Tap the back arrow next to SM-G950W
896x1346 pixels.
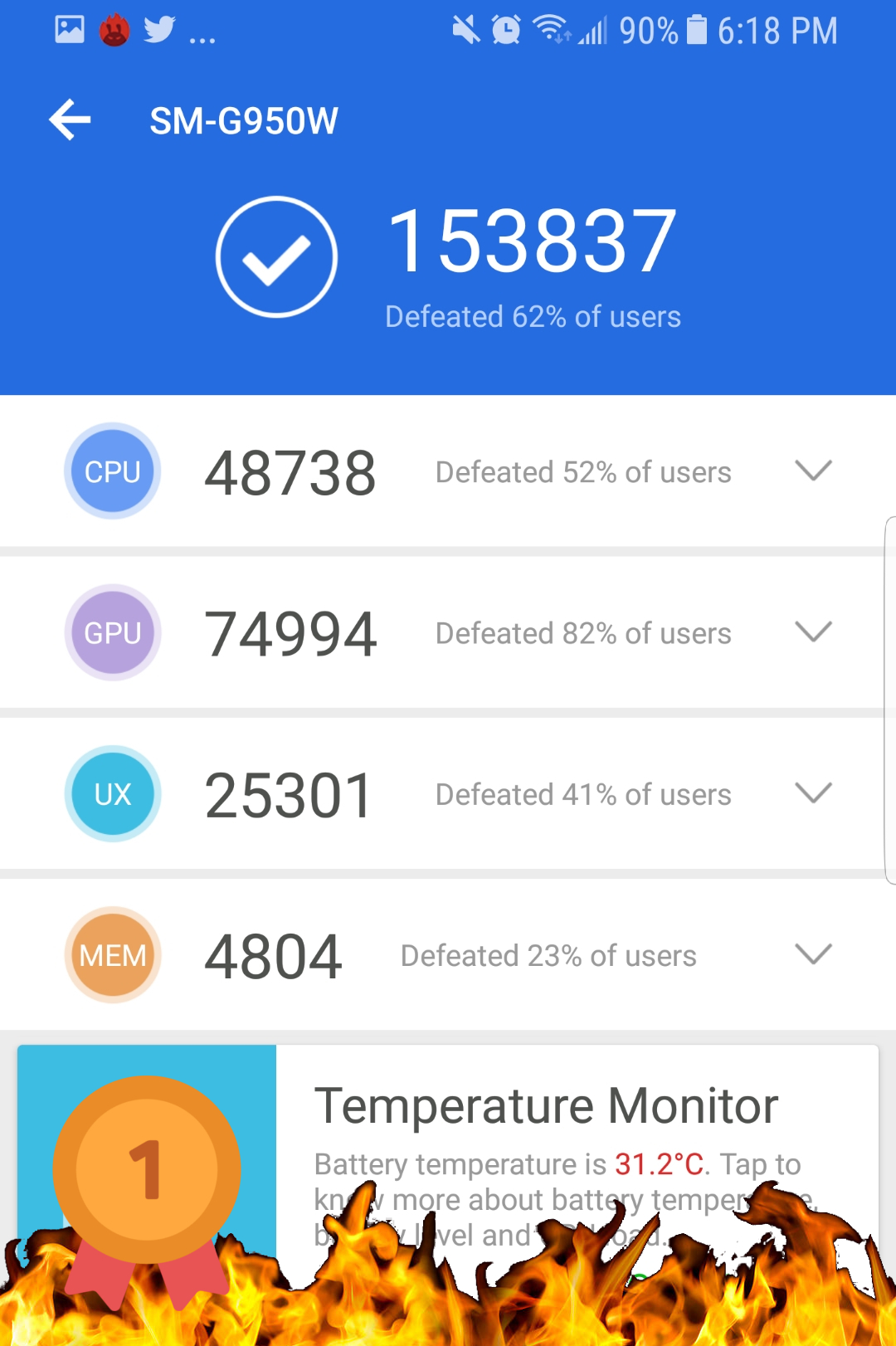coord(70,119)
